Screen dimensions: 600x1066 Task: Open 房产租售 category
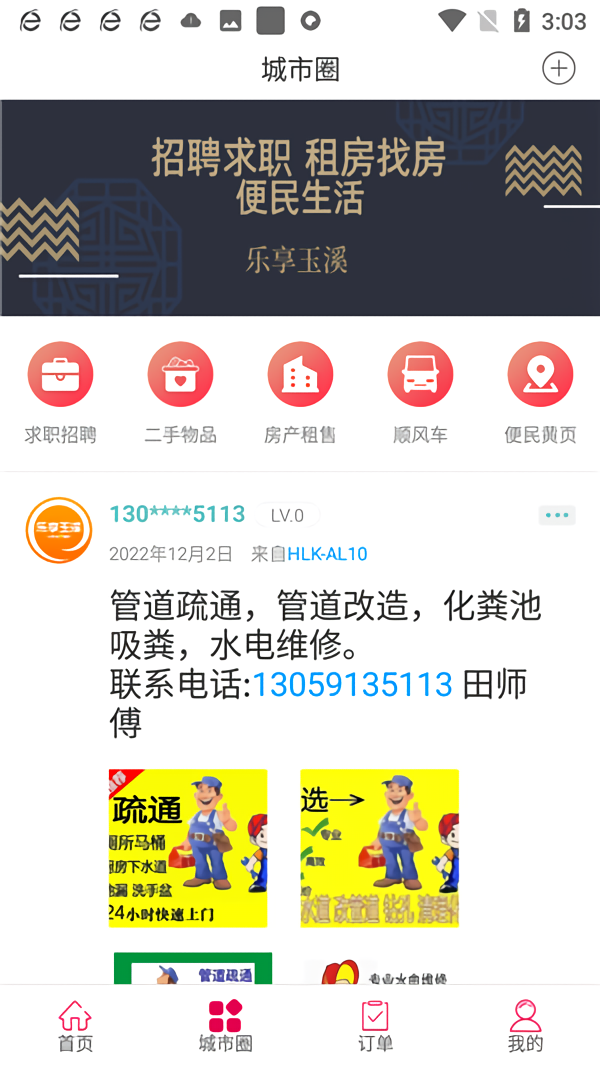[x=300, y=392]
